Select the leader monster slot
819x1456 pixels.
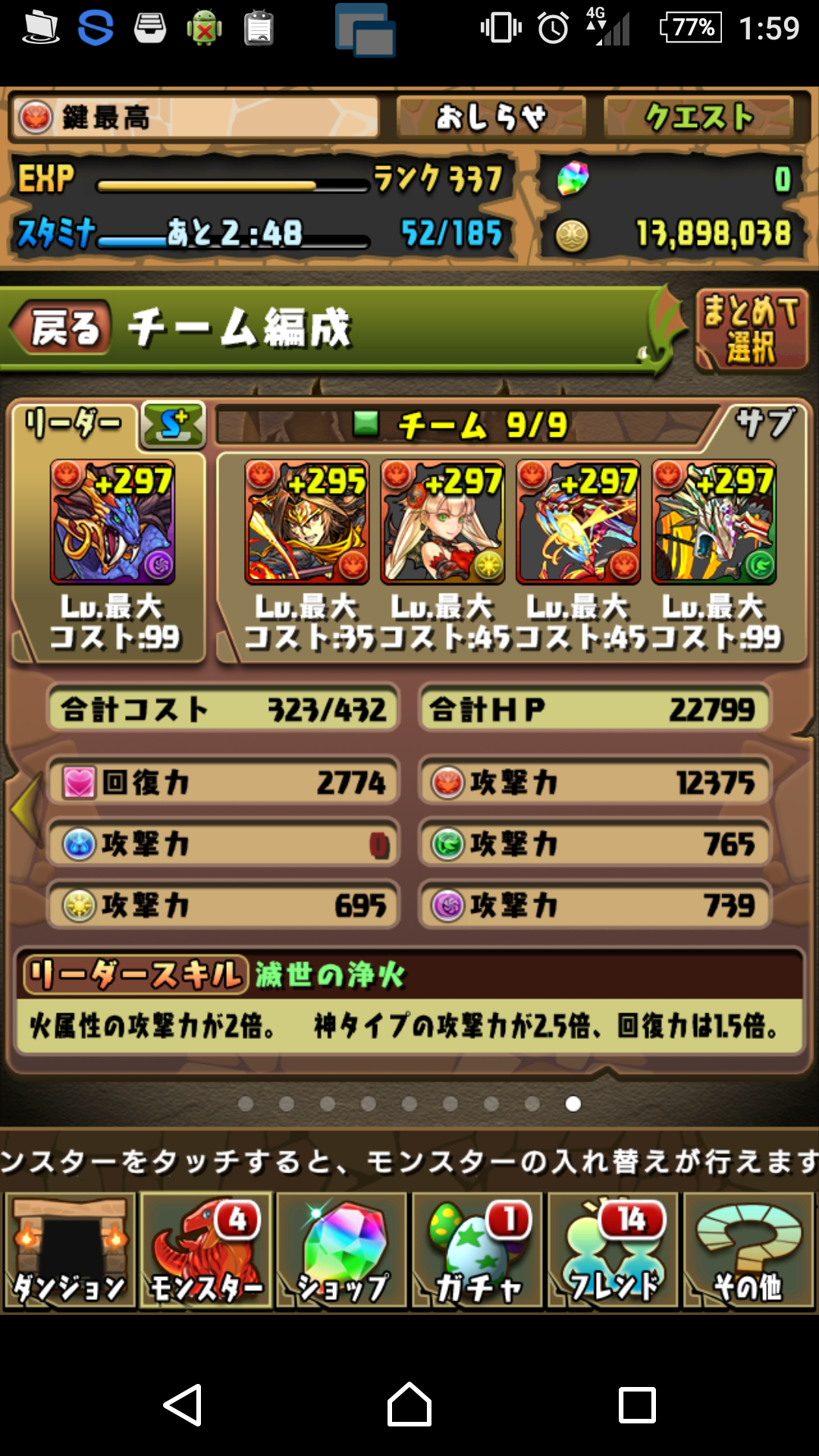point(112,522)
